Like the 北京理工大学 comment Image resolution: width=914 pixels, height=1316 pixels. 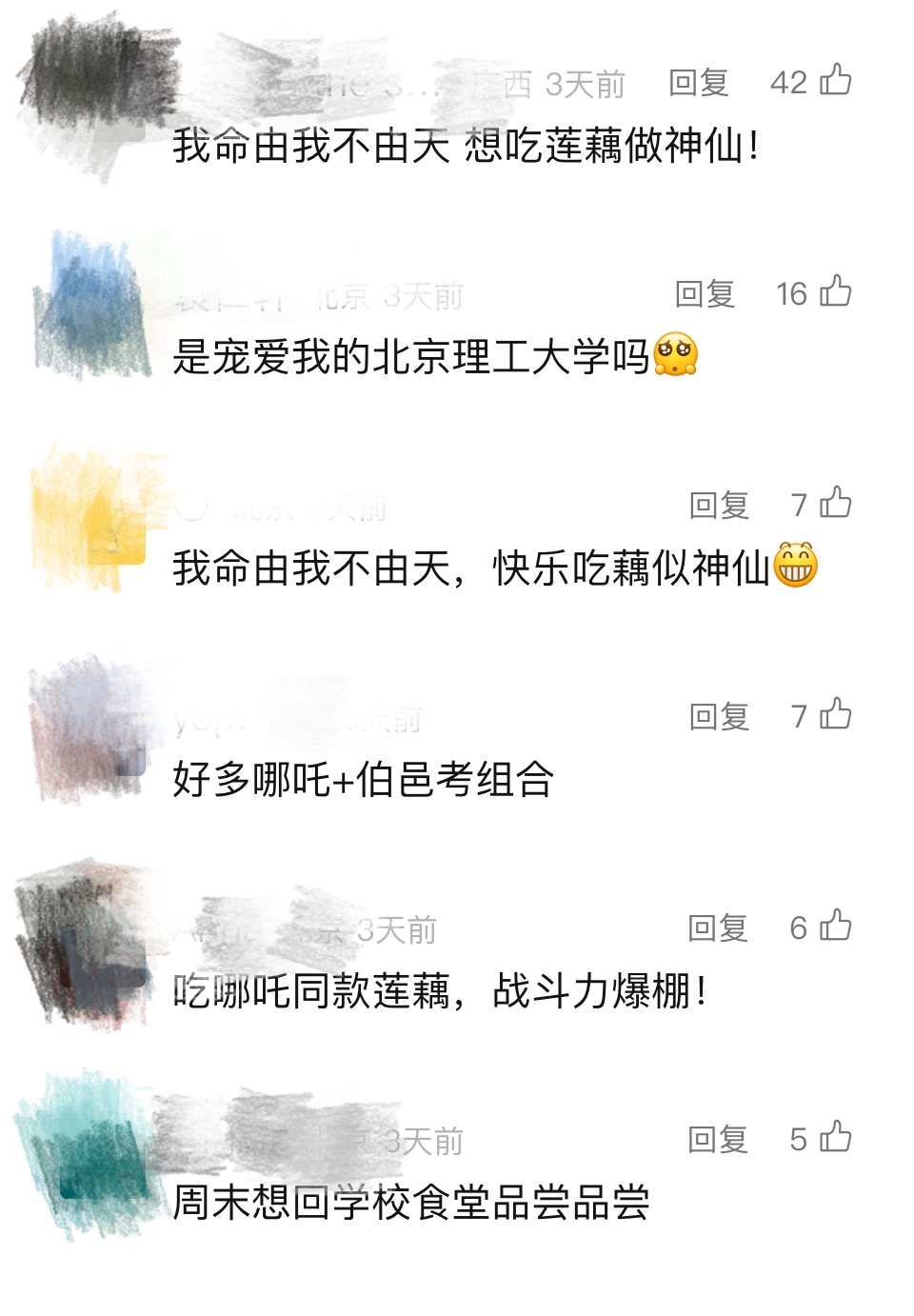[x=835, y=291]
